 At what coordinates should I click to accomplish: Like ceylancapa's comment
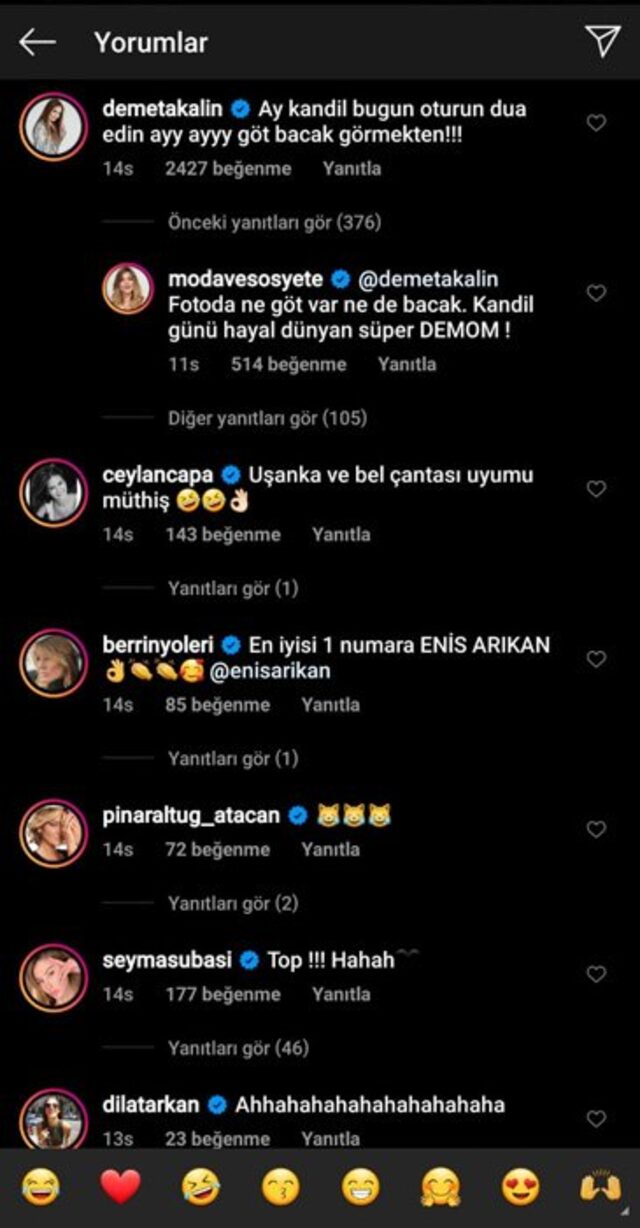coord(597,489)
